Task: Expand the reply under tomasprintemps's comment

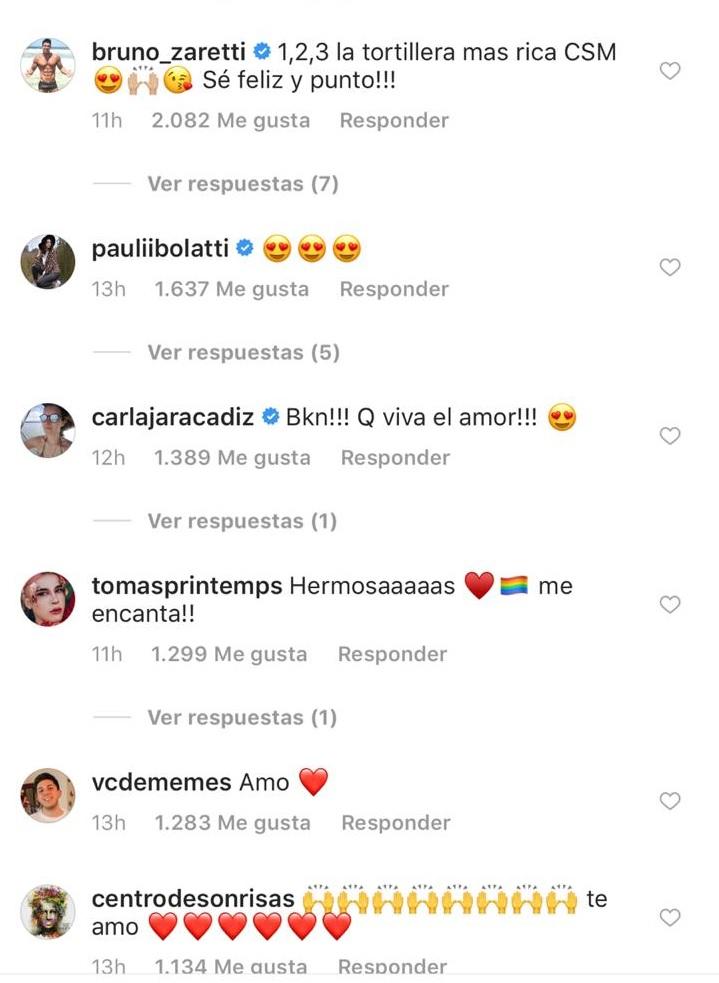Action: (x=242, y=717)
